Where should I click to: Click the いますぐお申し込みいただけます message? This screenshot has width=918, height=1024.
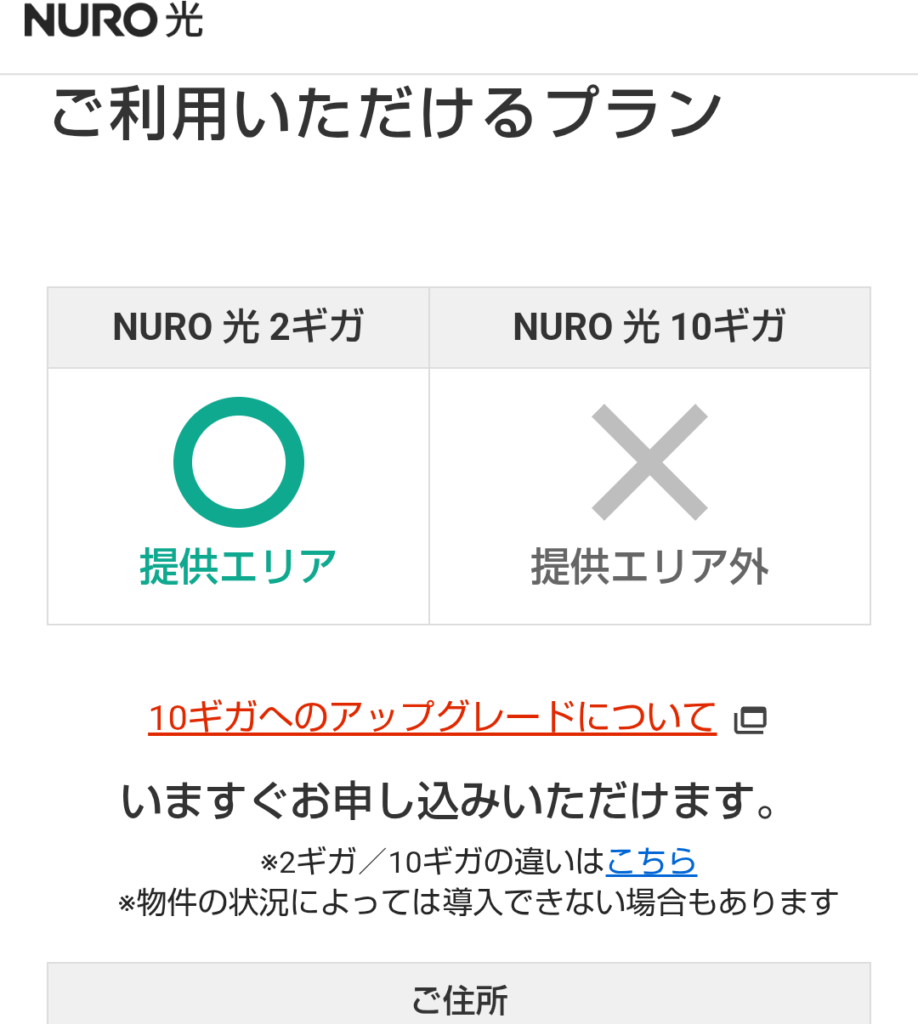[x=459, y=798]
